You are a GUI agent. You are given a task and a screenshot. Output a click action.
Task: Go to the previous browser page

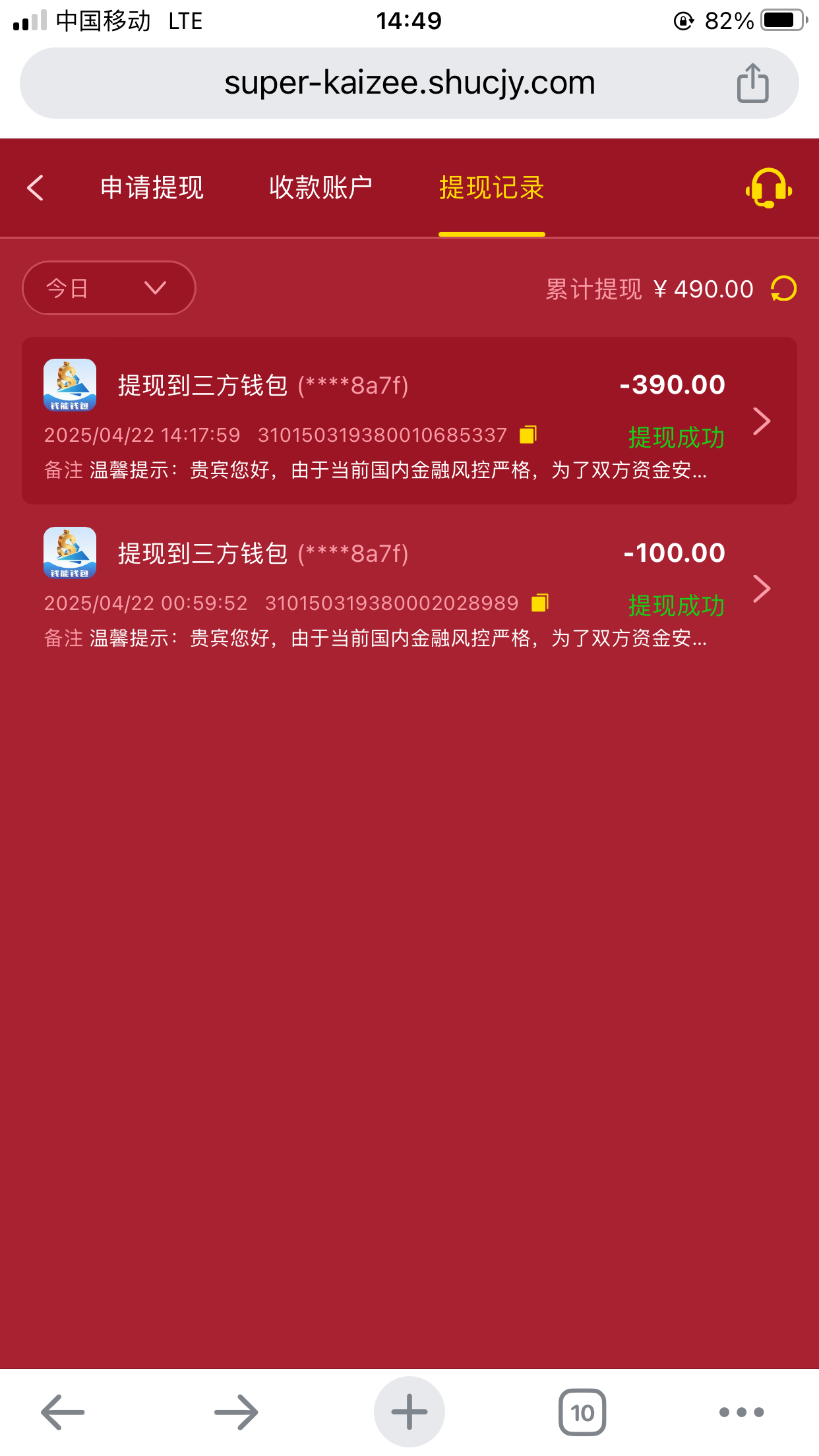pos(63,1412)
